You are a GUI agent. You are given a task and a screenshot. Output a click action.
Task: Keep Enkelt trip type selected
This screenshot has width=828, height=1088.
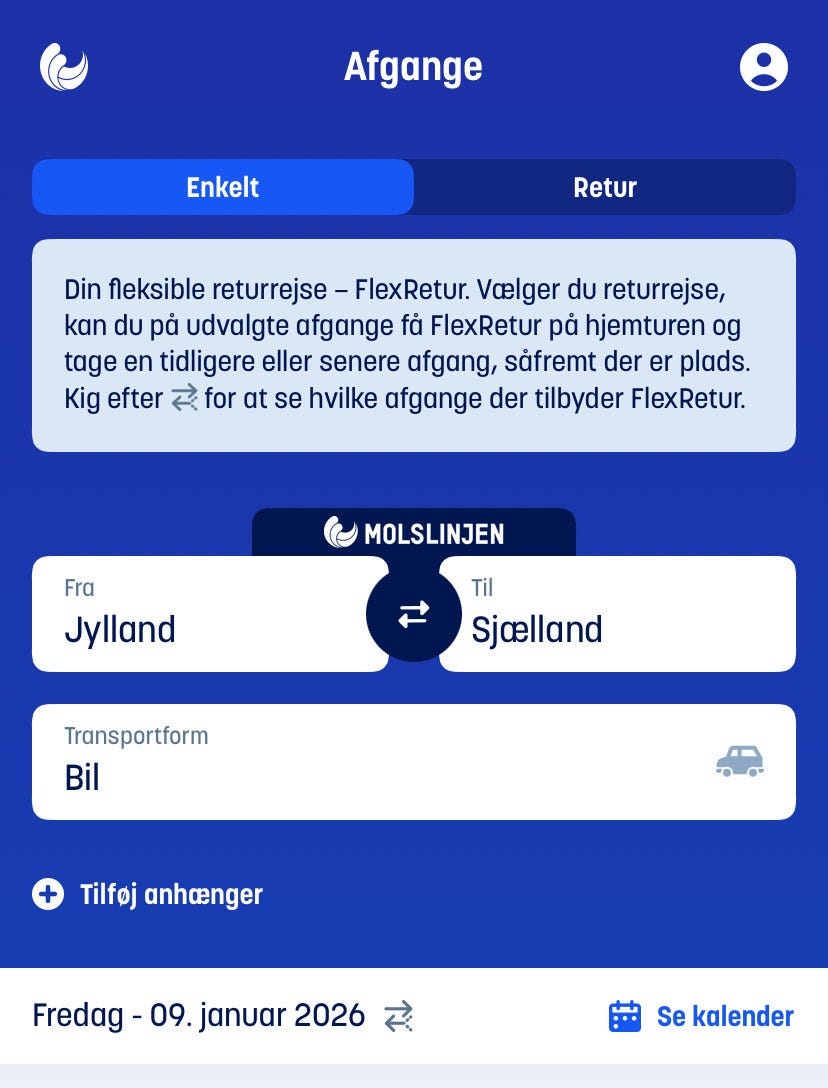click(x=222, y=187)
